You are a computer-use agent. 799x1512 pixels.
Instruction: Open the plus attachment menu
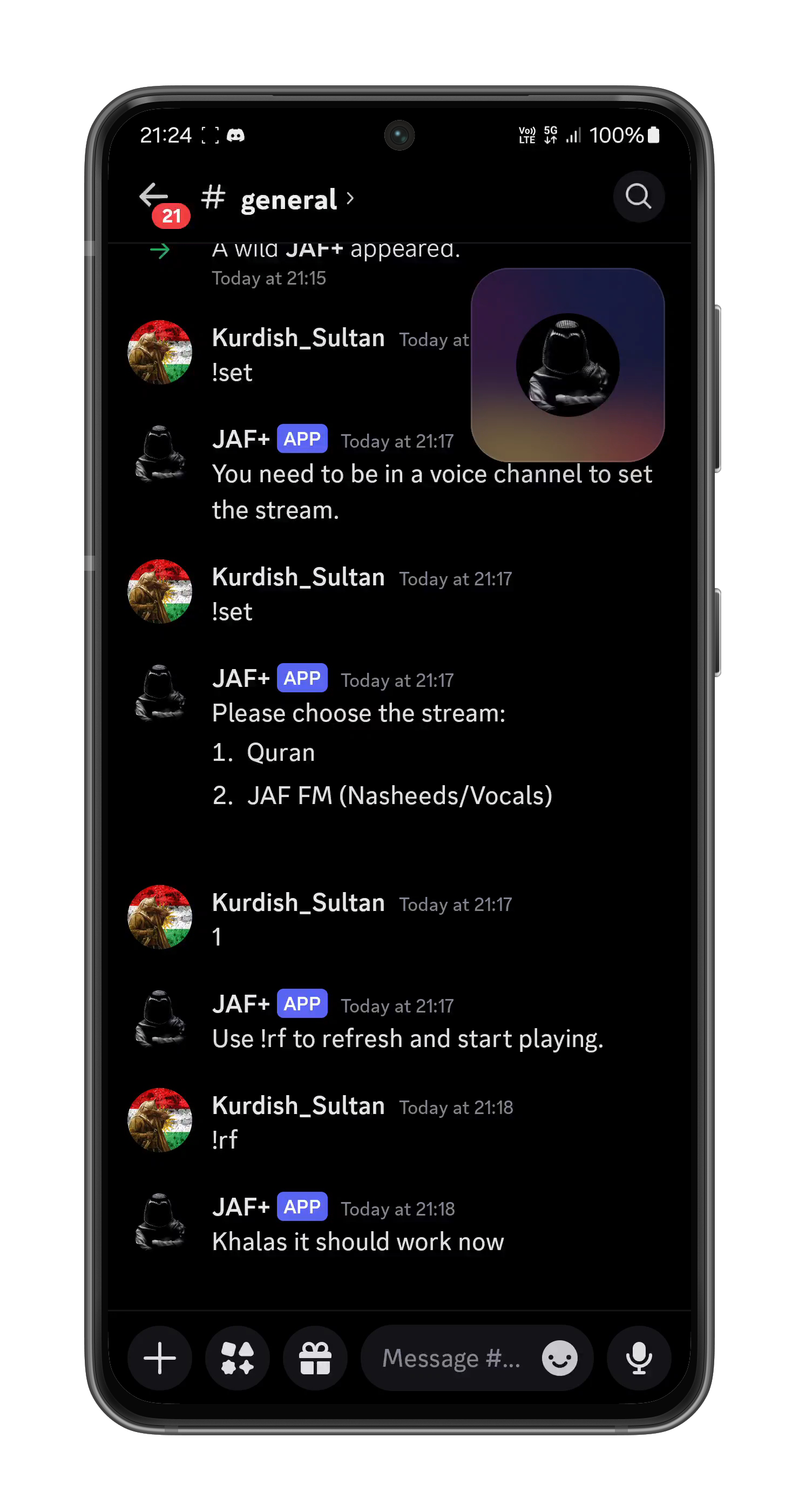pos(160,1358)
